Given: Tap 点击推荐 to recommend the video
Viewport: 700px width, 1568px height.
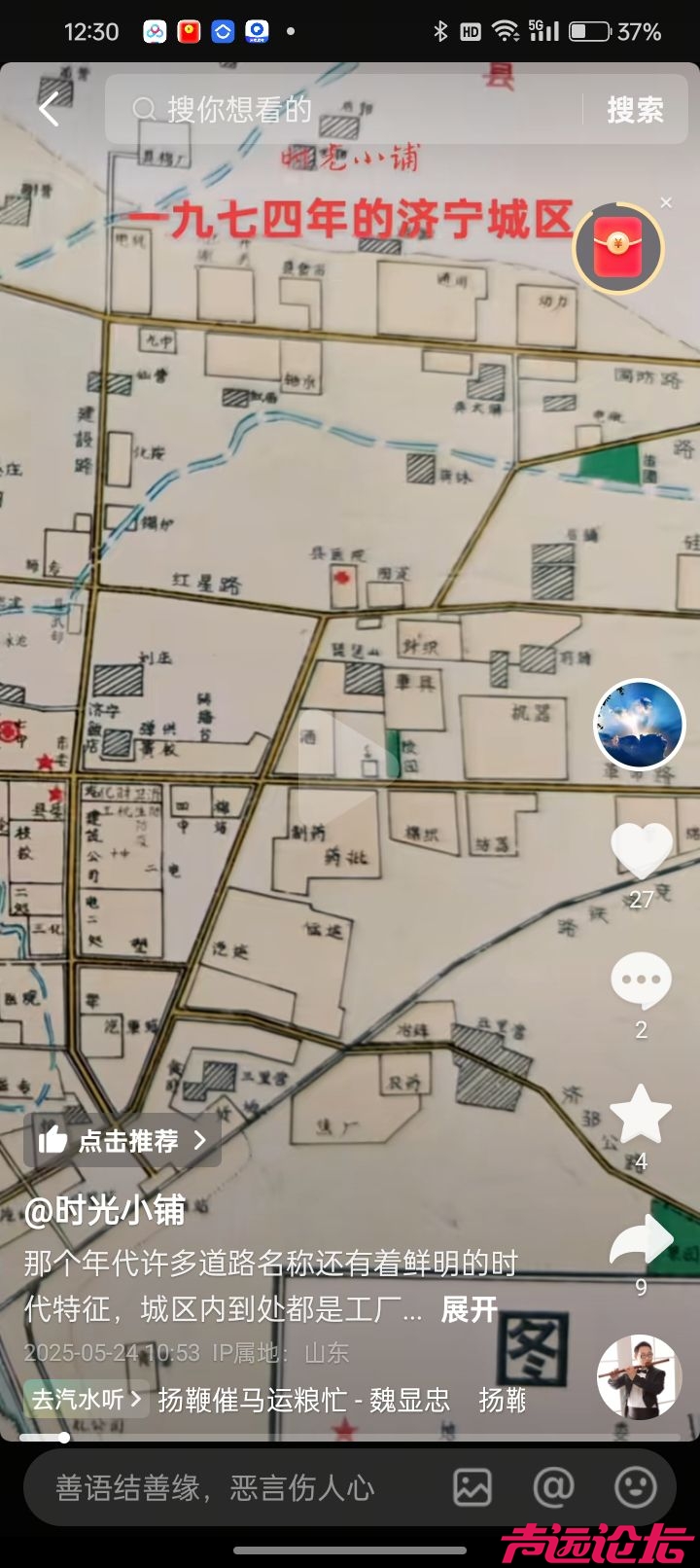Looking at the screenshot, I should pyautogui.click(x=122, y=1140).
